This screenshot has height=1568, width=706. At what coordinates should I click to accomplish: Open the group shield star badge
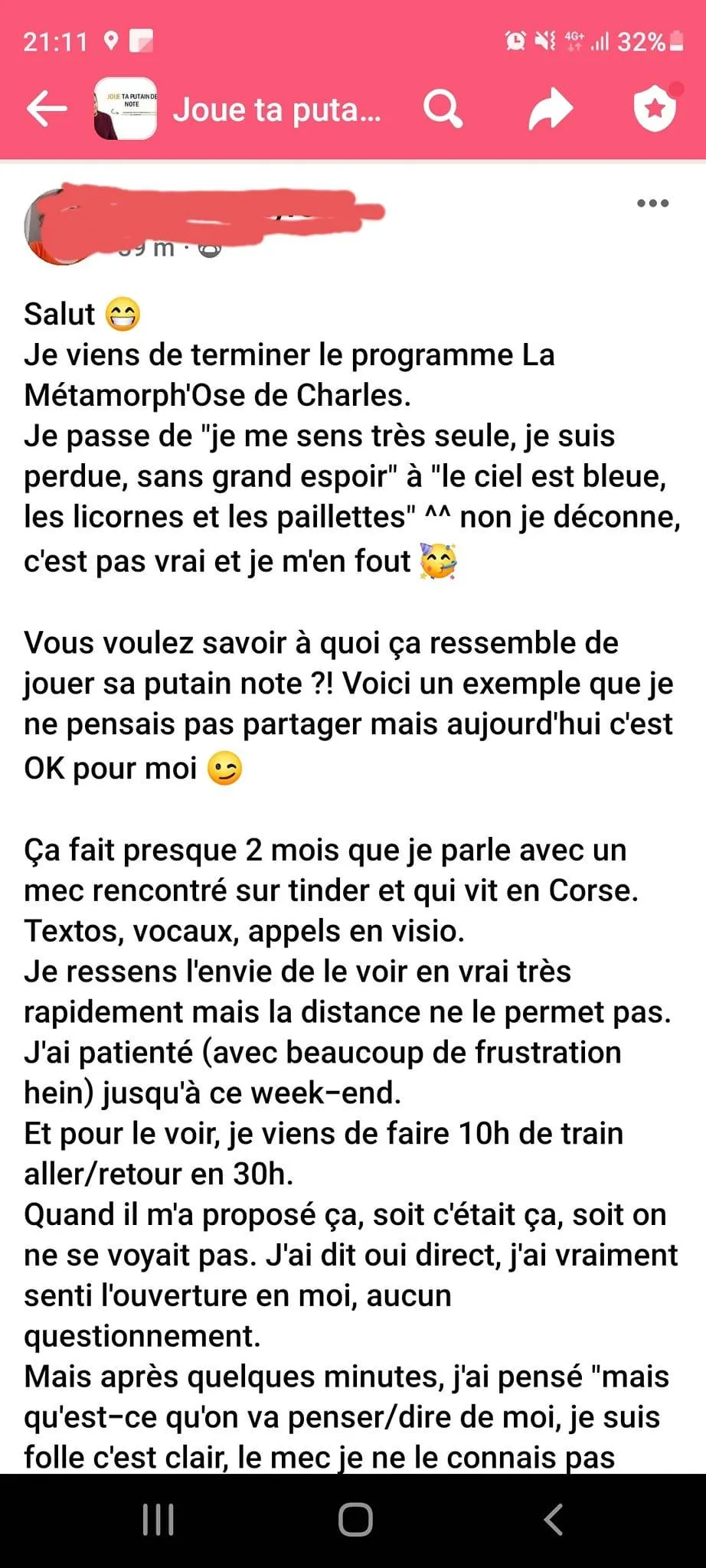click(x=655, y=109)
